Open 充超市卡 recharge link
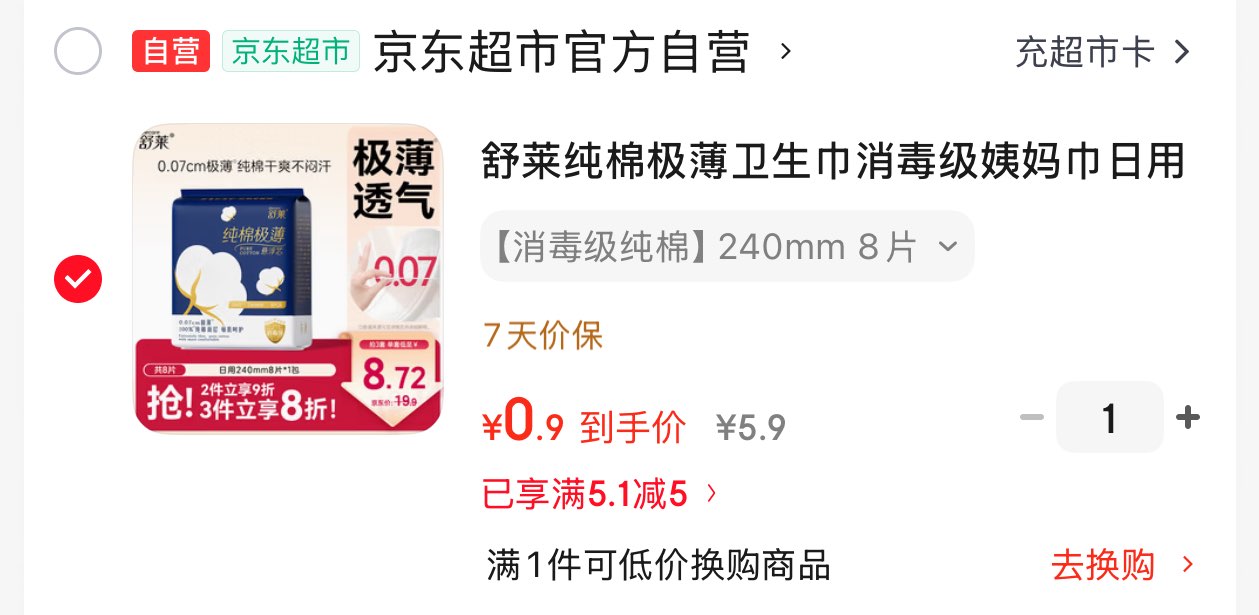This screenshot has width=1259, height=615. (1102, 52)
